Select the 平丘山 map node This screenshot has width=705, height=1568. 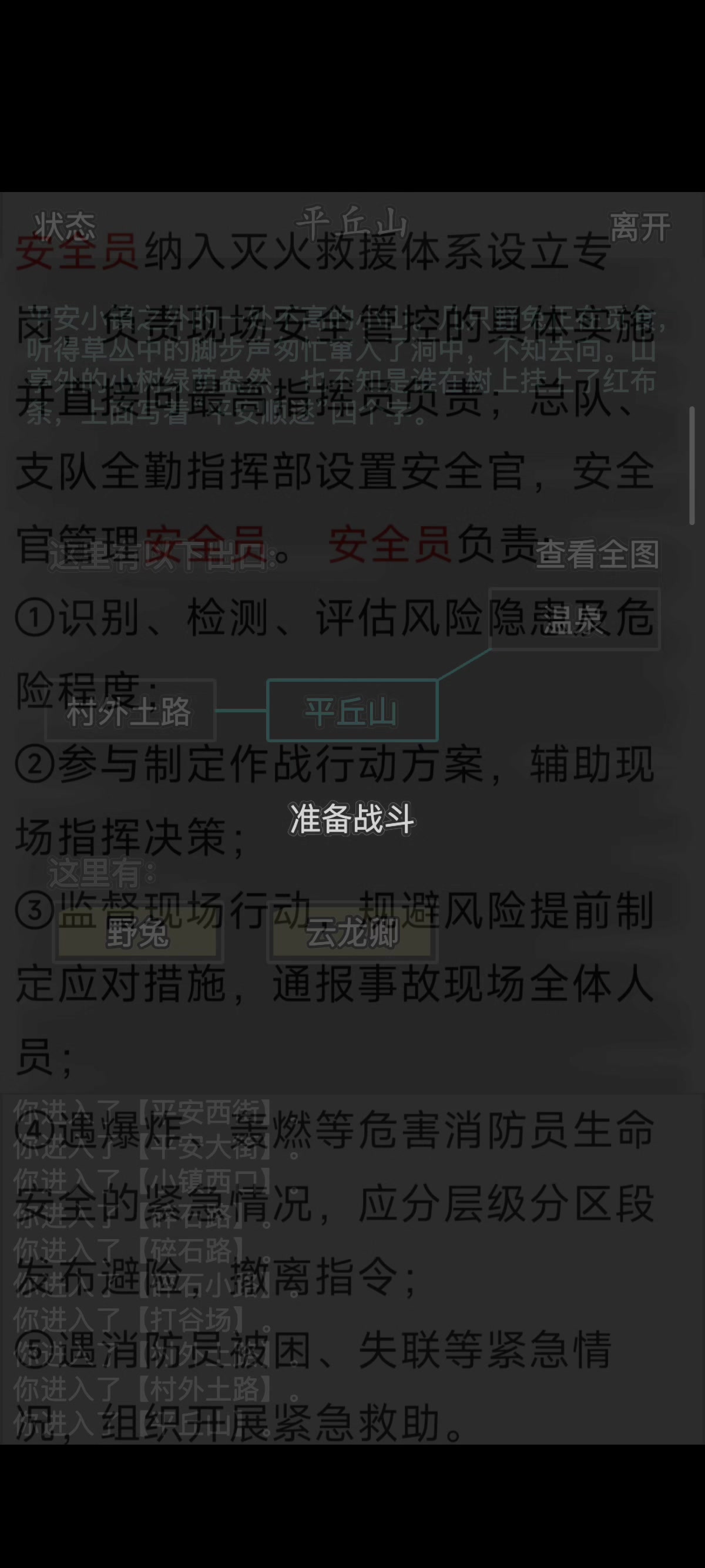pos(352,711)
